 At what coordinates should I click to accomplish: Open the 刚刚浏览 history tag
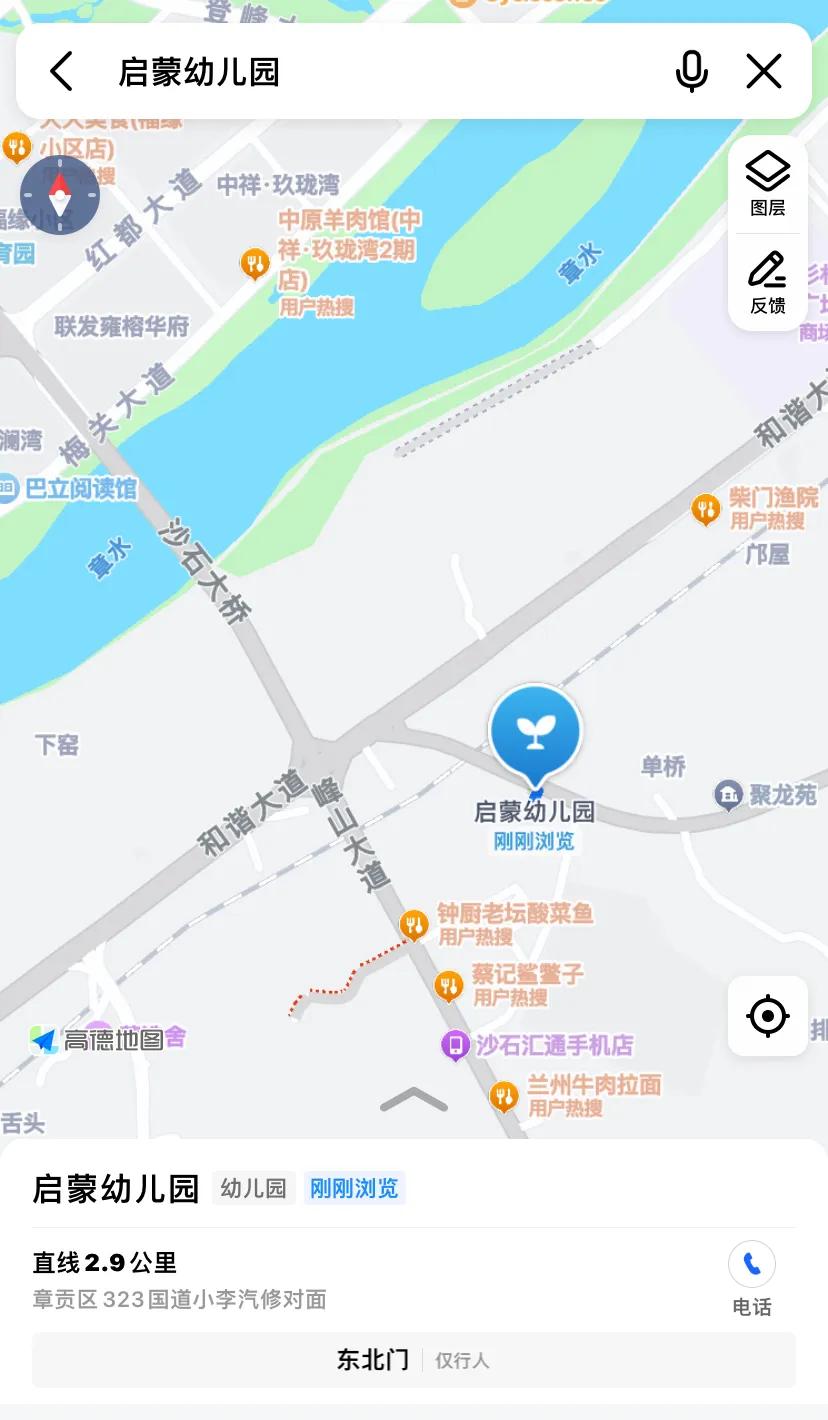[355, 1187]
